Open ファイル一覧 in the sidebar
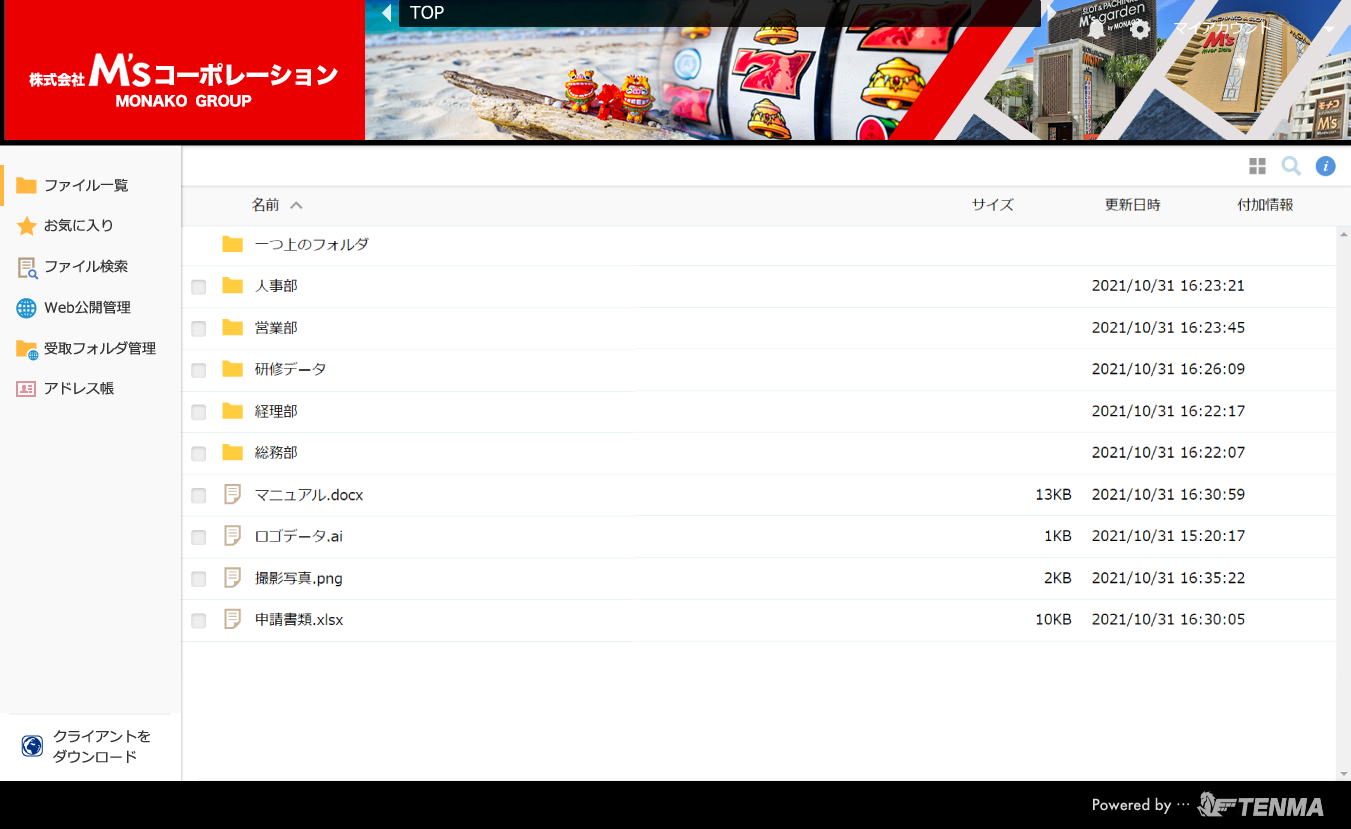Viewport: 1351px width, 829px height. (86, 185)
